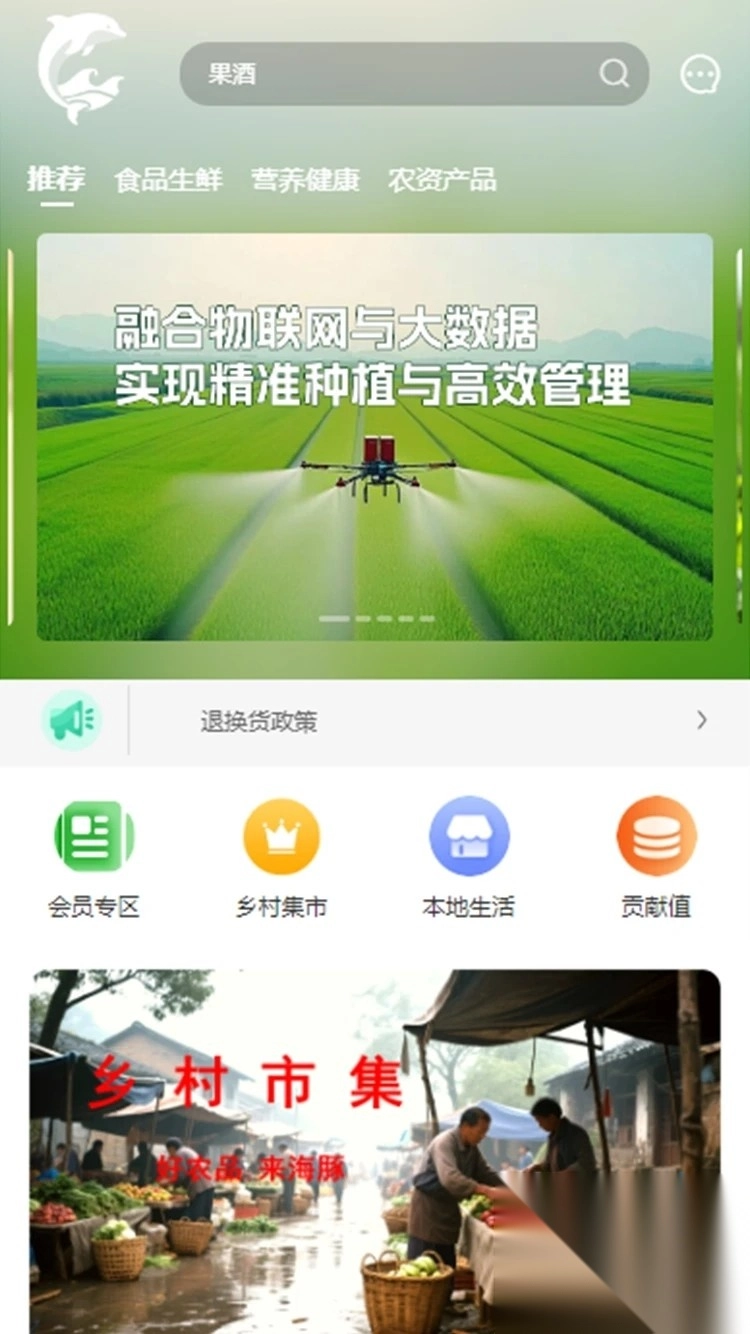Image resolution: width=750 pixels, height=1334 pixels.
Task: Return to the 推荐 tab
Action: (x=56, y=181)
